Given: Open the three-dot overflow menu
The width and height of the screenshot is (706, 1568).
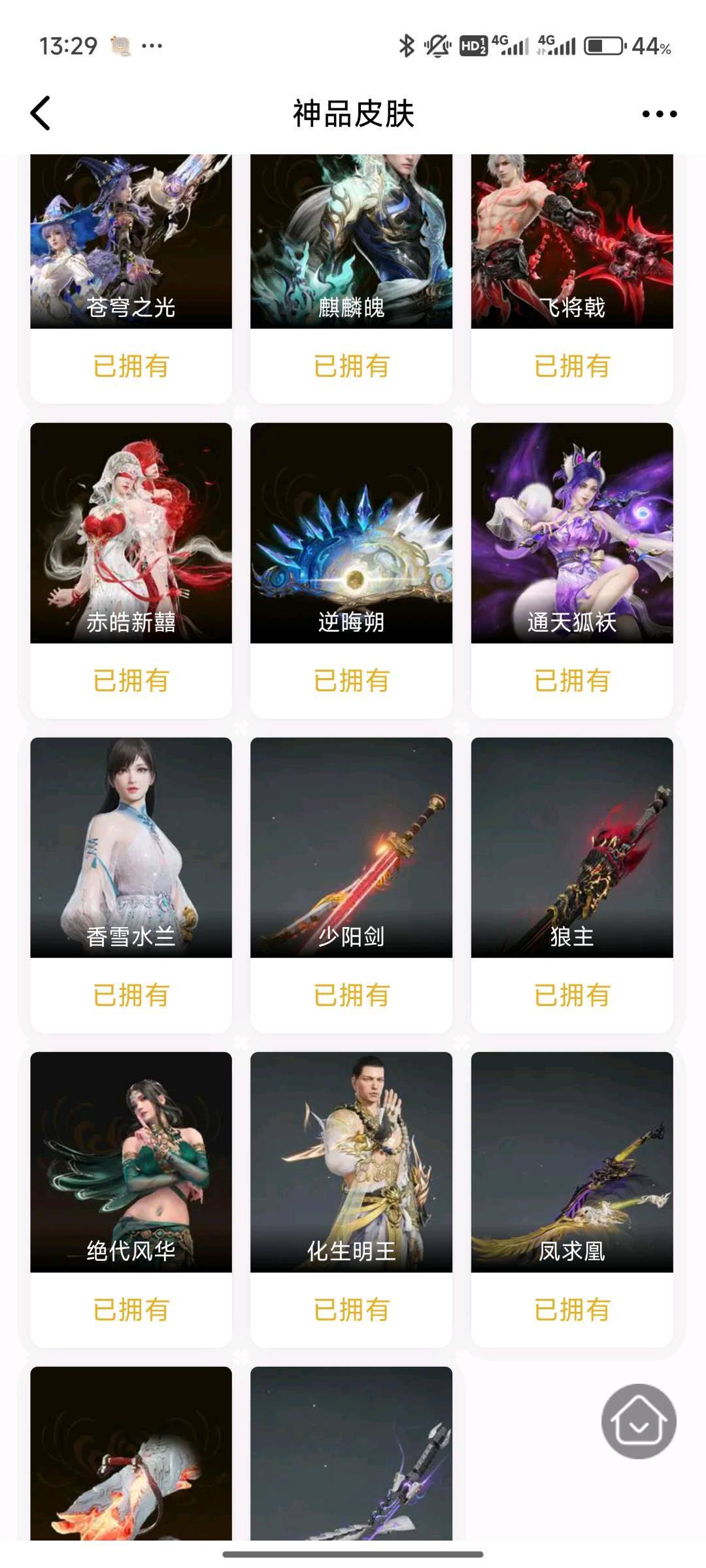Looking at the screenshot, I should click(659, 114).
